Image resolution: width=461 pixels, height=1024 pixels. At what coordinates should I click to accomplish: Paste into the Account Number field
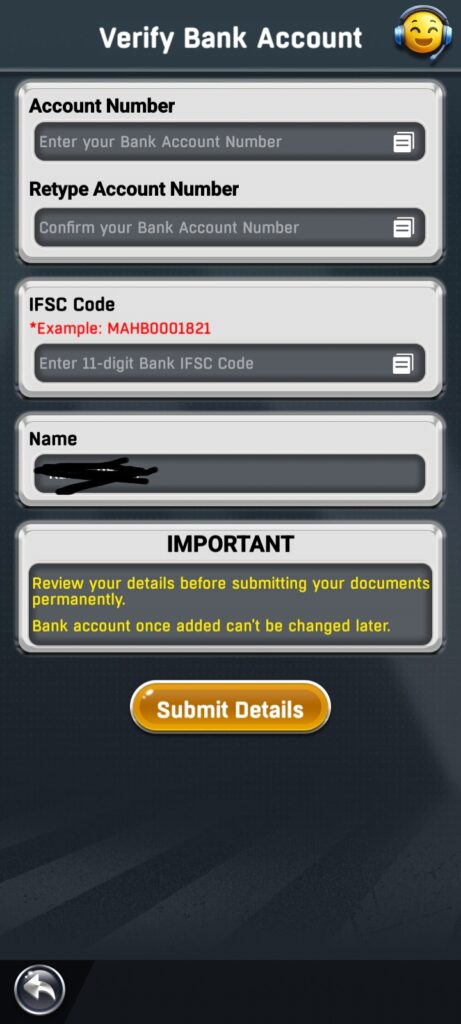tap(404, 142)
